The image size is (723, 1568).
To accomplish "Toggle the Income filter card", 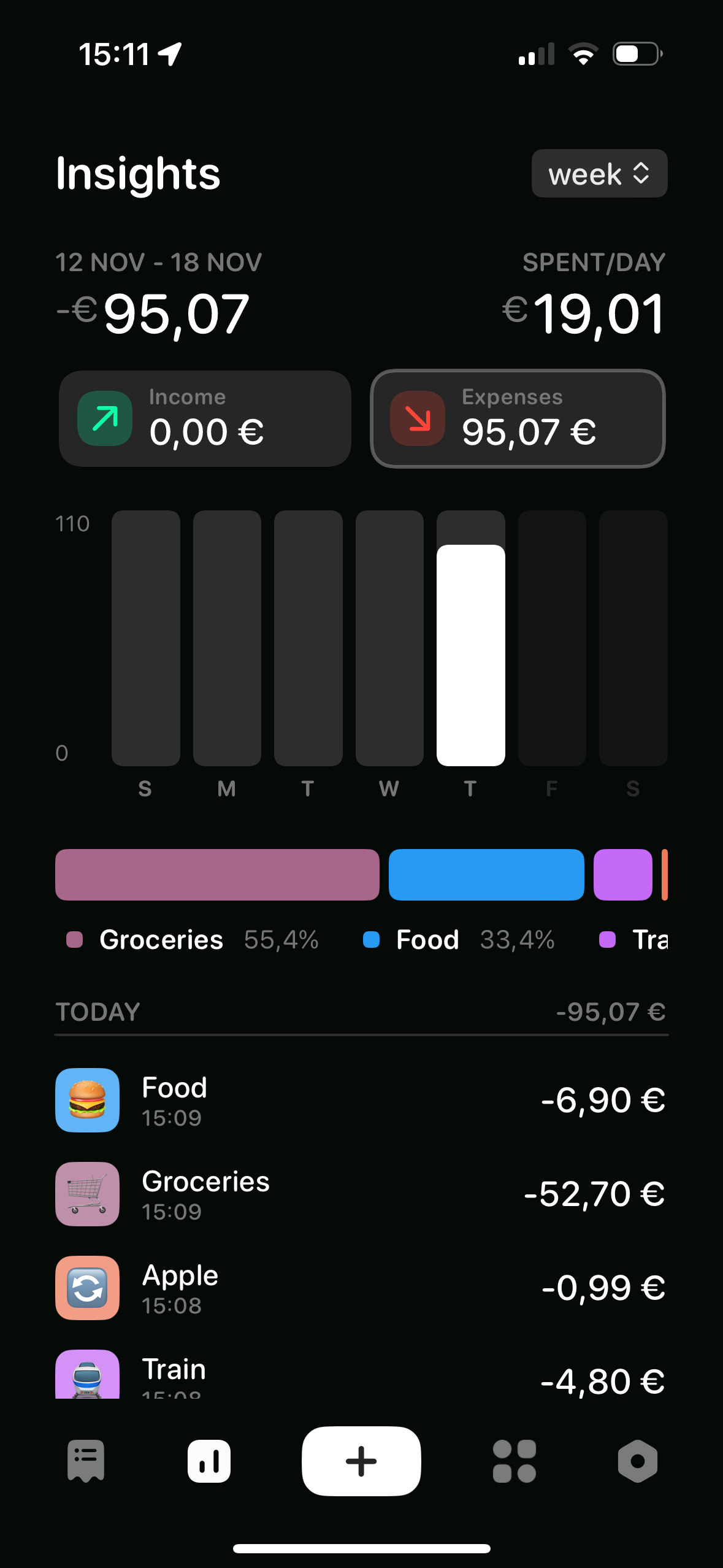I will point(204,417).
